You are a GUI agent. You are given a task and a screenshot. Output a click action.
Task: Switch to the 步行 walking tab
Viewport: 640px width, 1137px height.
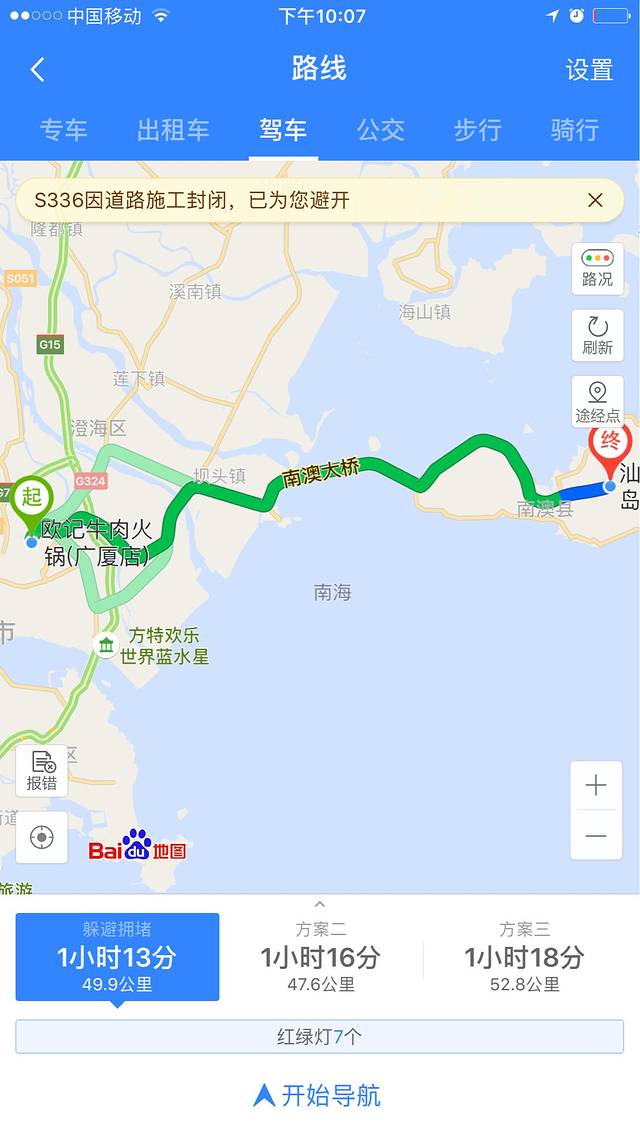(477, 130)
